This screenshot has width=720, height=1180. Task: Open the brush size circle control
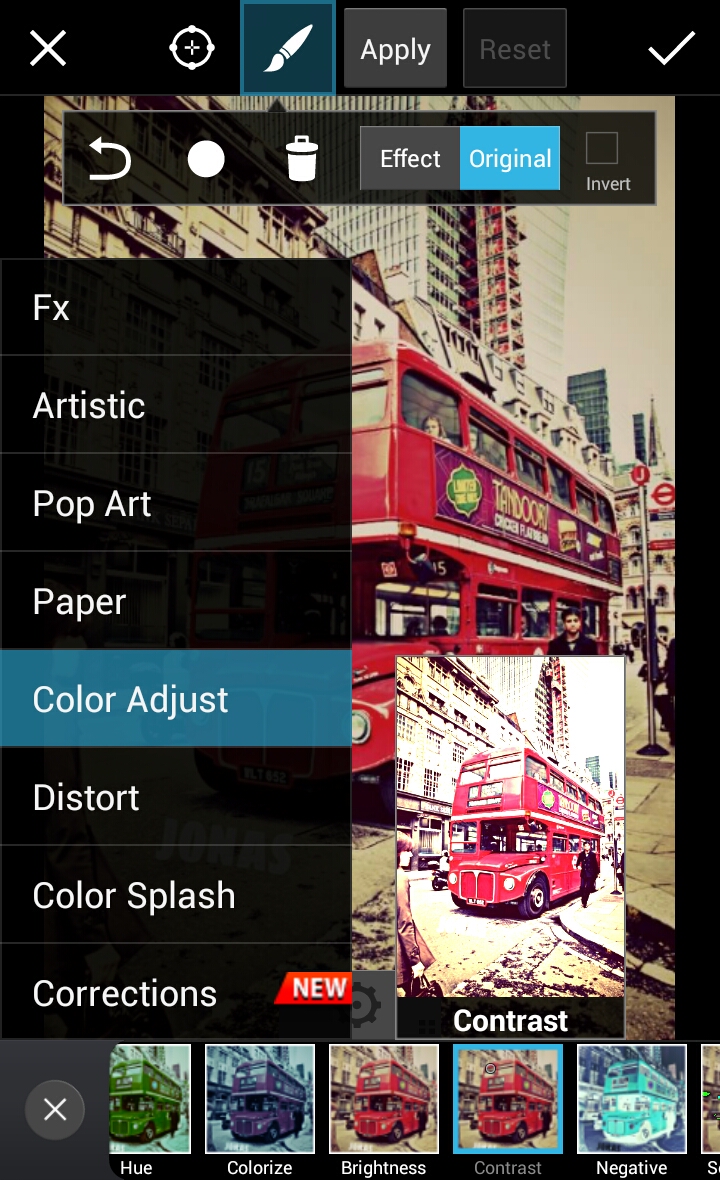(x=206, y=158)
